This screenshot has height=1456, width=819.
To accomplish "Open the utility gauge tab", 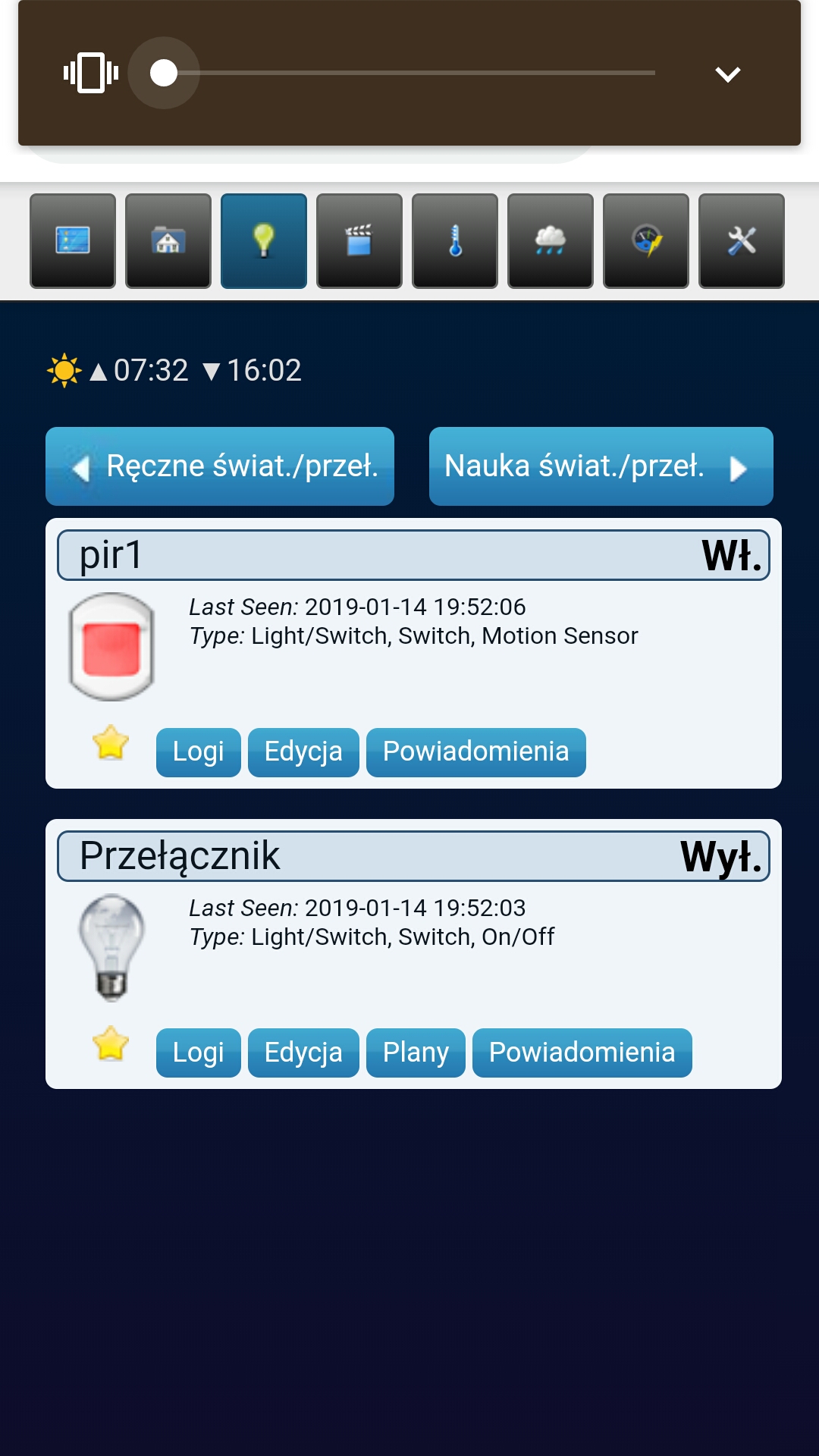I will (x=646, y=241).
